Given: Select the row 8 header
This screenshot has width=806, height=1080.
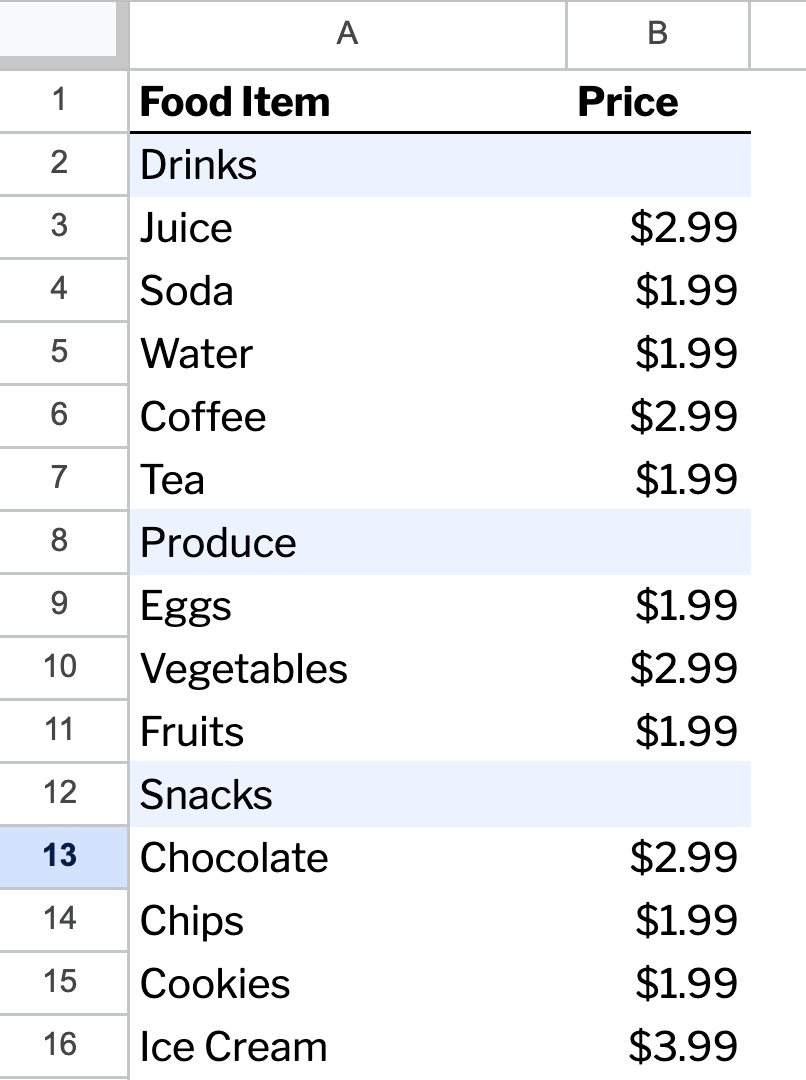Looking at the screenshot, I should (60, 541).
